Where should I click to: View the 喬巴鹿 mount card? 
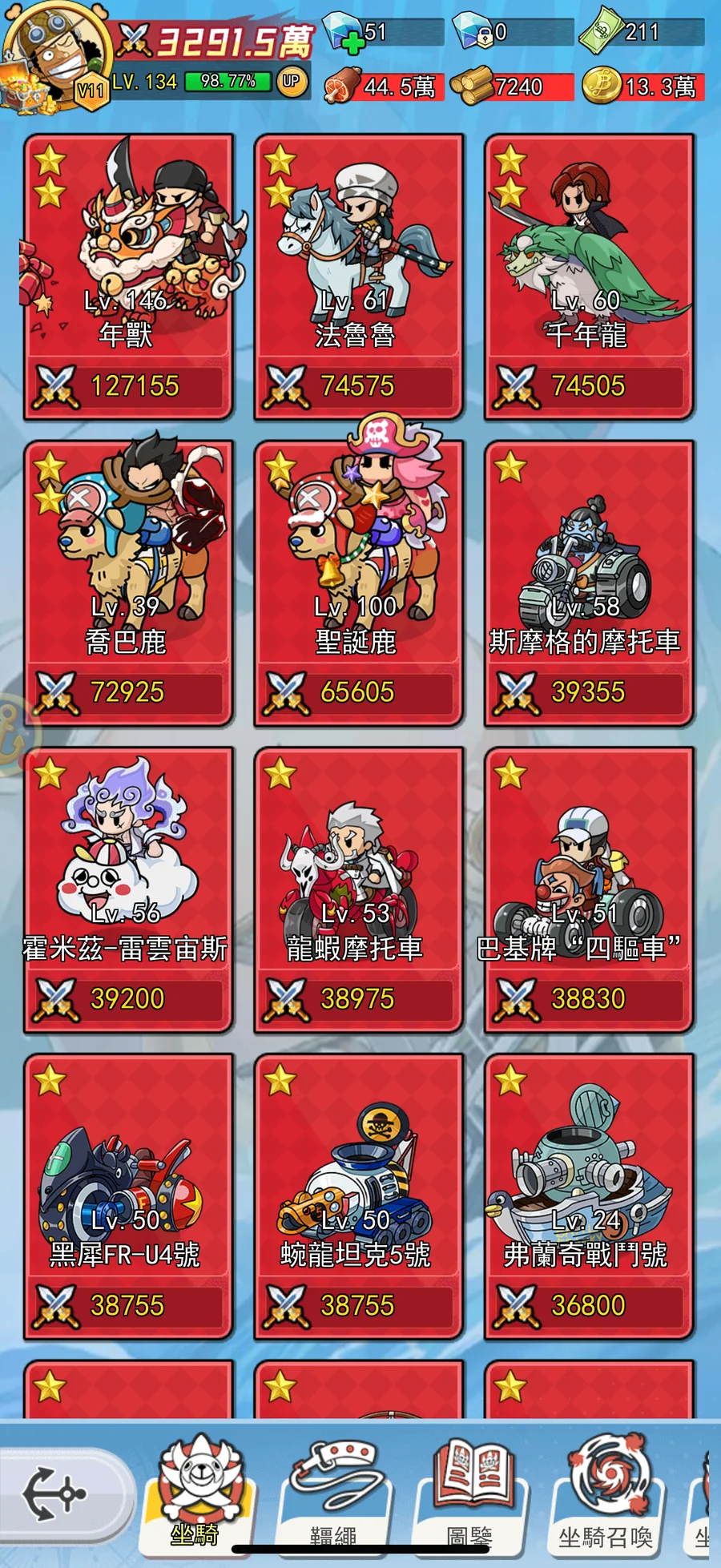(x=128, y=583)
